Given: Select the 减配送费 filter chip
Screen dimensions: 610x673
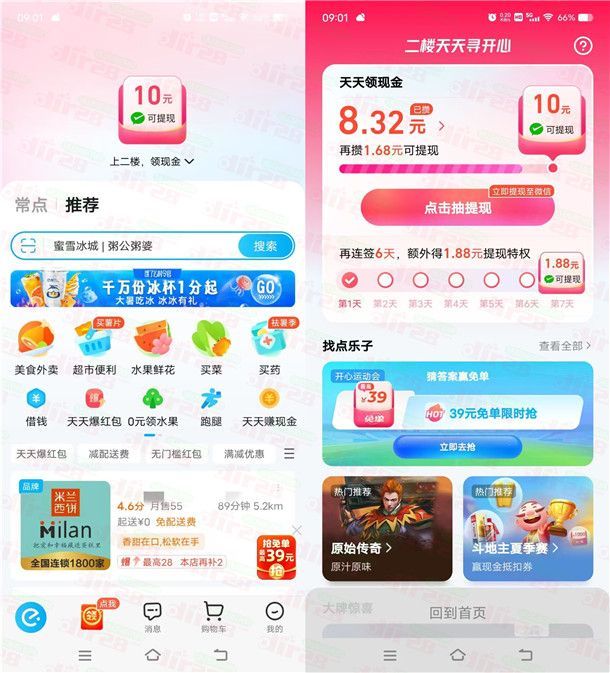Looking at the screenshot, I should click(x=108, y=454).
